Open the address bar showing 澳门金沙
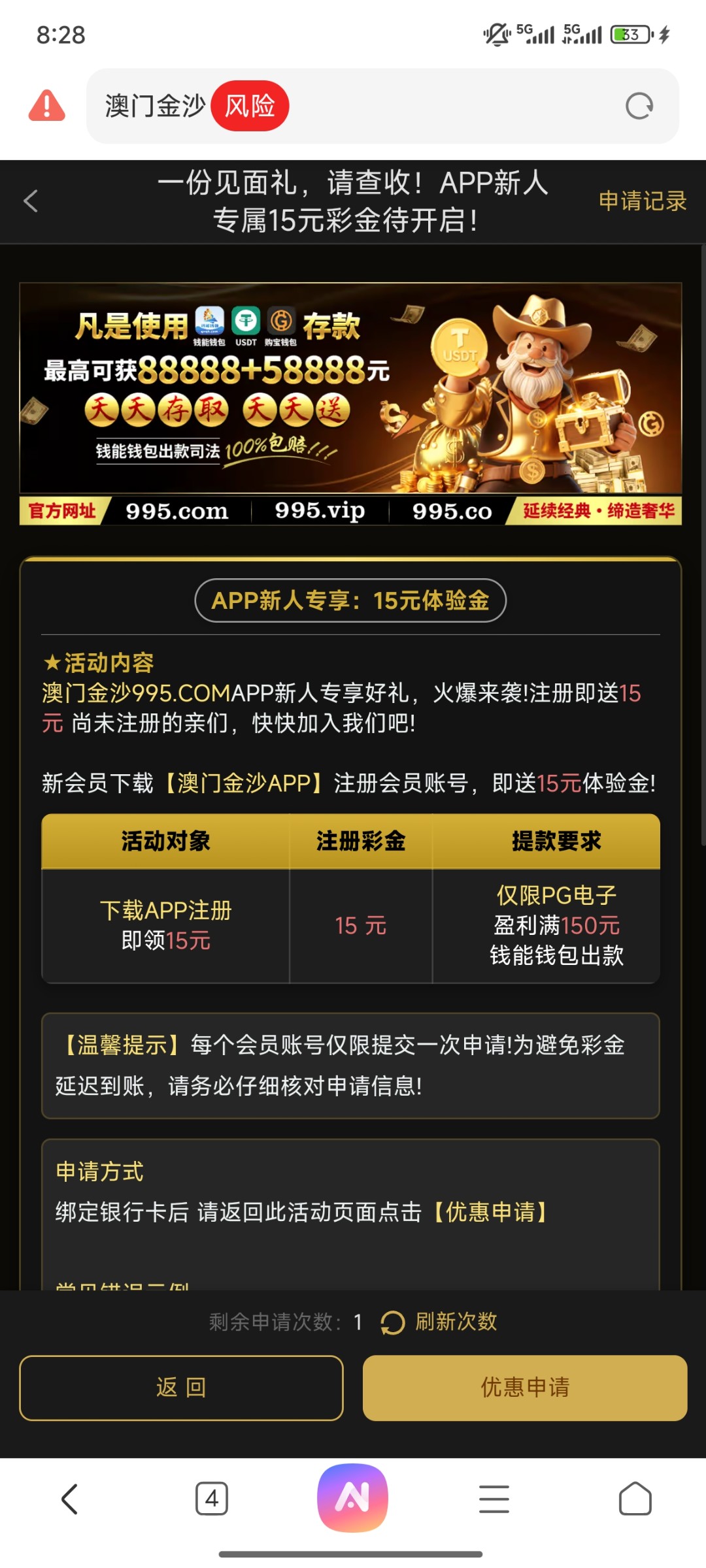The width and height of the screenshot is (706, 1568). 353,106
